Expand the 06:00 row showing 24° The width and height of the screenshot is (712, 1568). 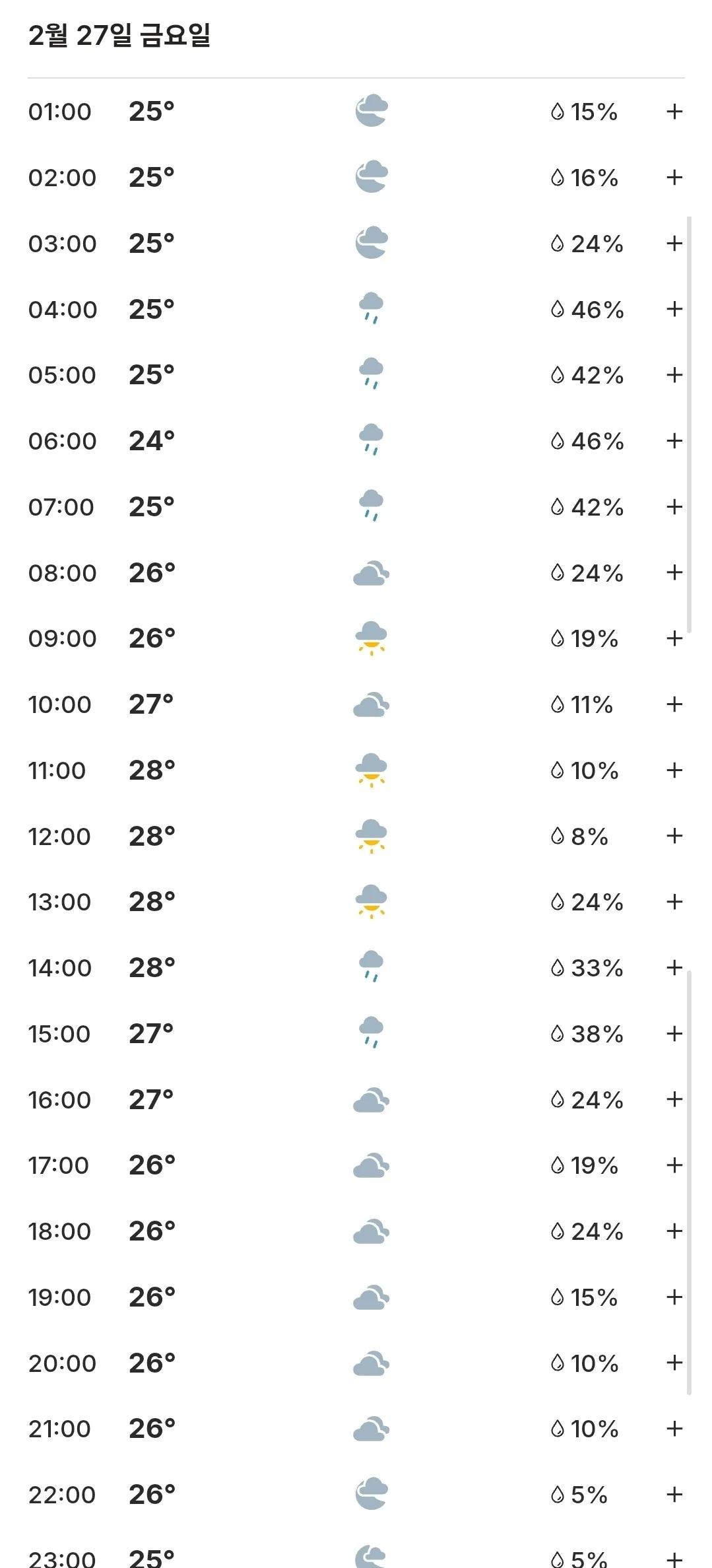pos(674,440)
